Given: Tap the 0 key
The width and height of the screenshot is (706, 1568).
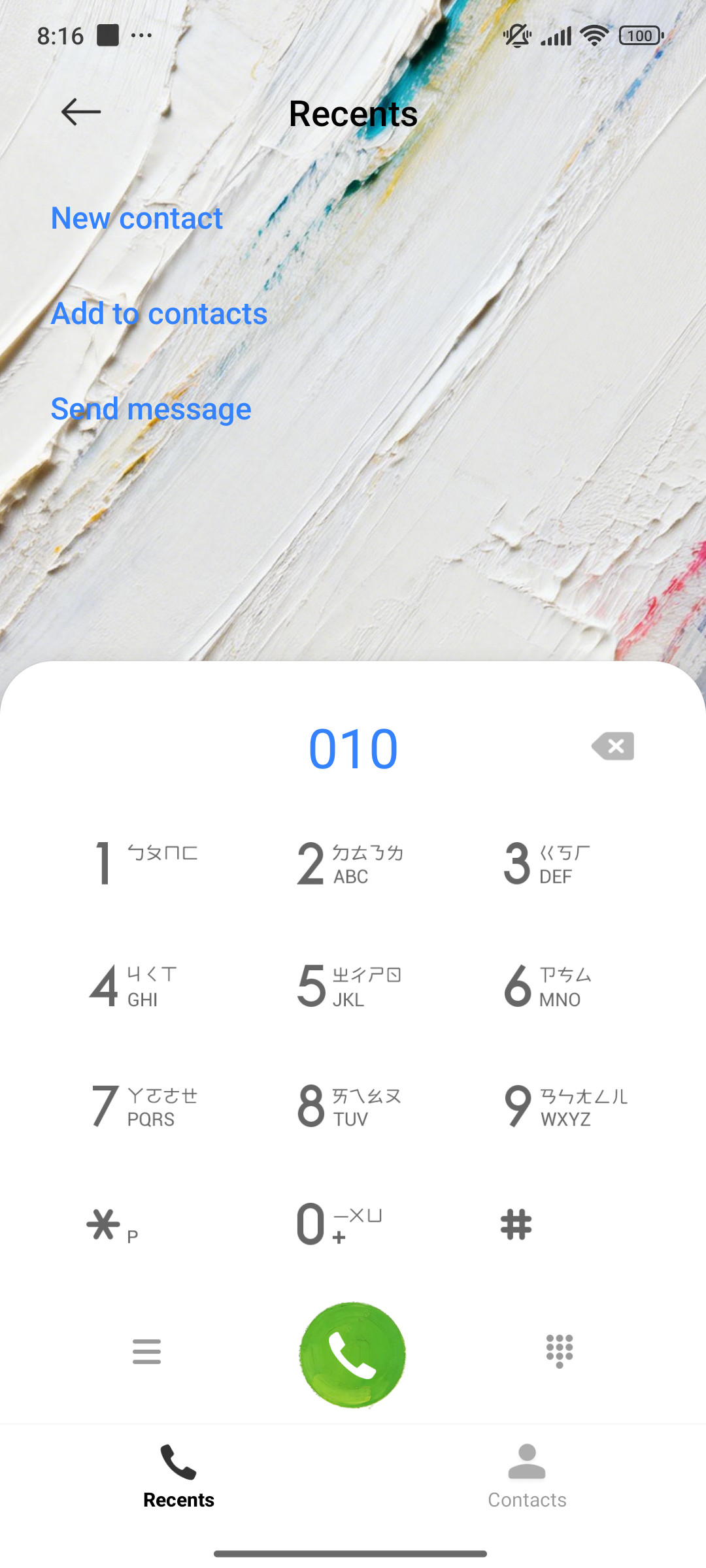Looking at the screenshot, I should coord(339,1224).
